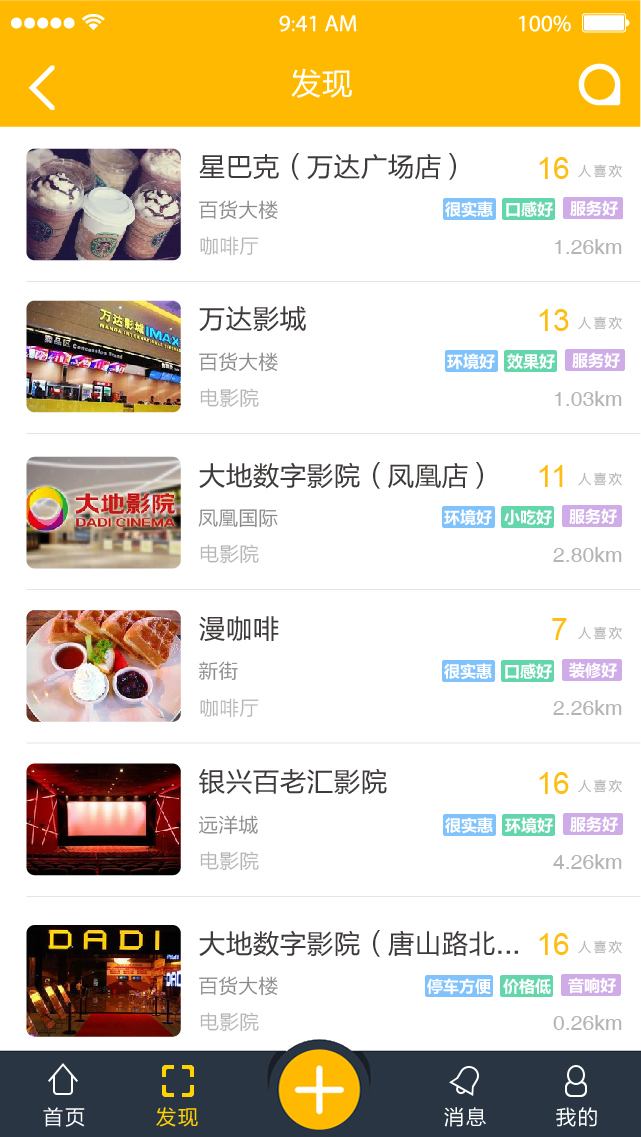Go to the 我的 tab
The height and width of the screenshot is (1137, 641).
tap(576, 1095)
